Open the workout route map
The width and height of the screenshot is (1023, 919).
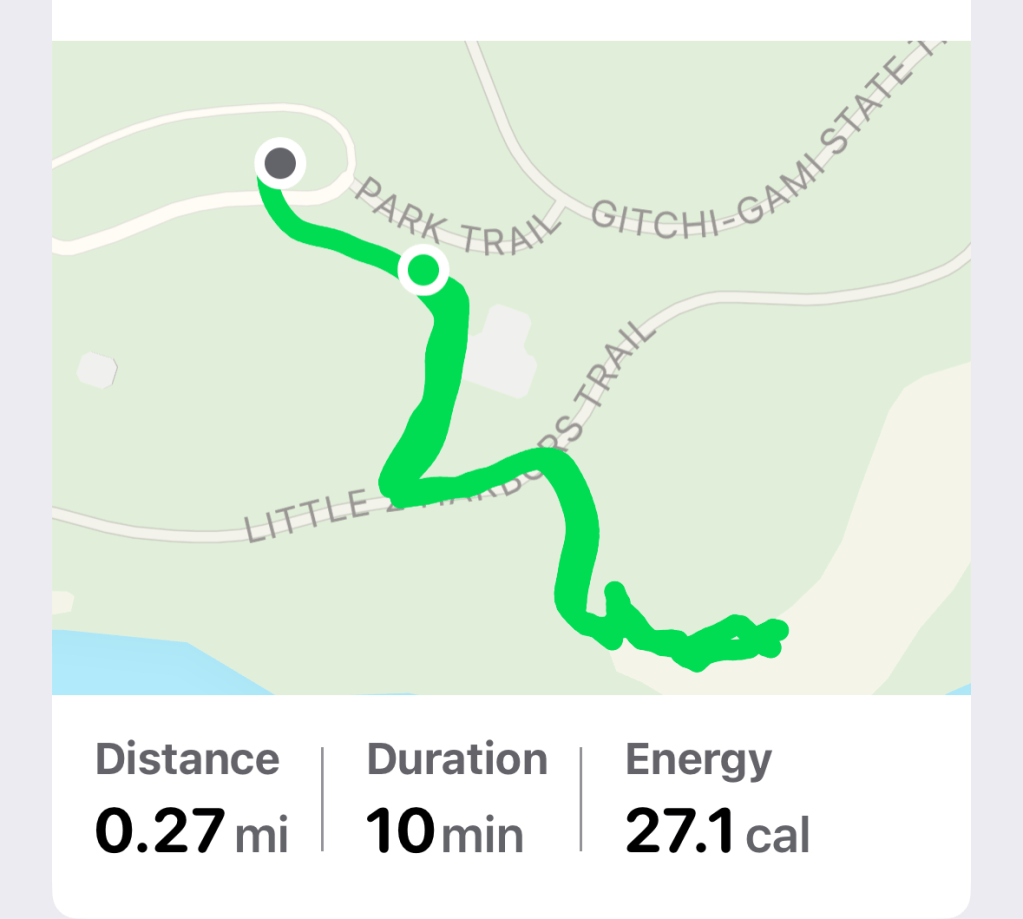pyautogui.click(x=511, y=368)
